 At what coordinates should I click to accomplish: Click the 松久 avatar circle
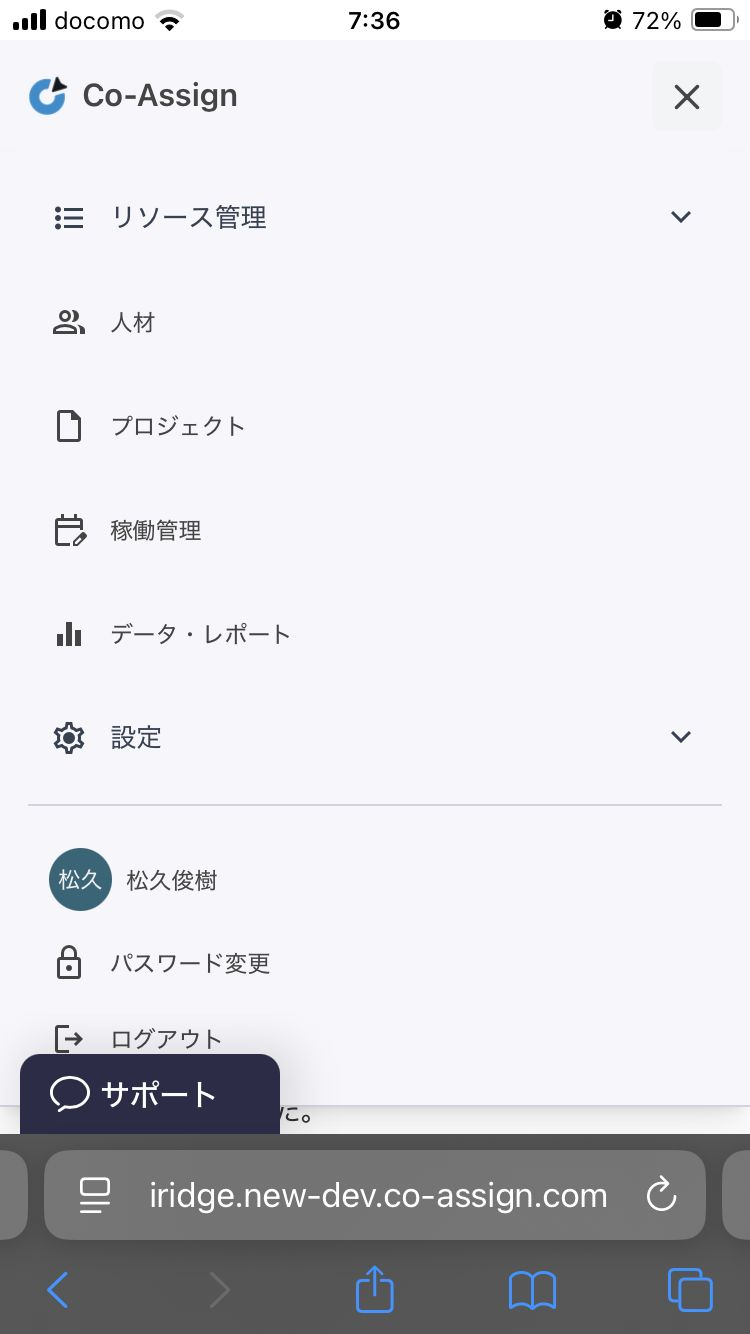80,879
